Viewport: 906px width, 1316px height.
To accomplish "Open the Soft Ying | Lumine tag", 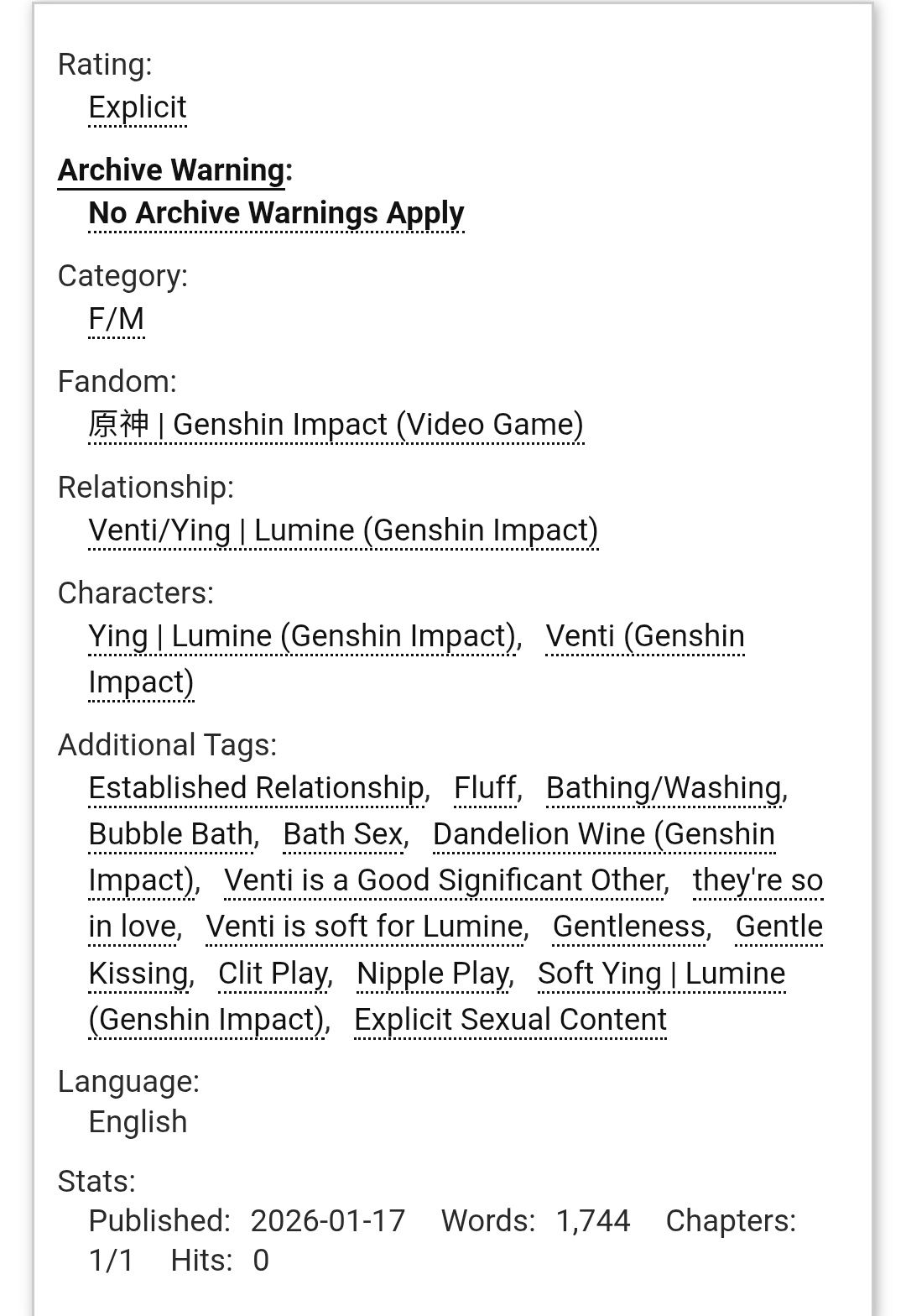I will [661, 974].
